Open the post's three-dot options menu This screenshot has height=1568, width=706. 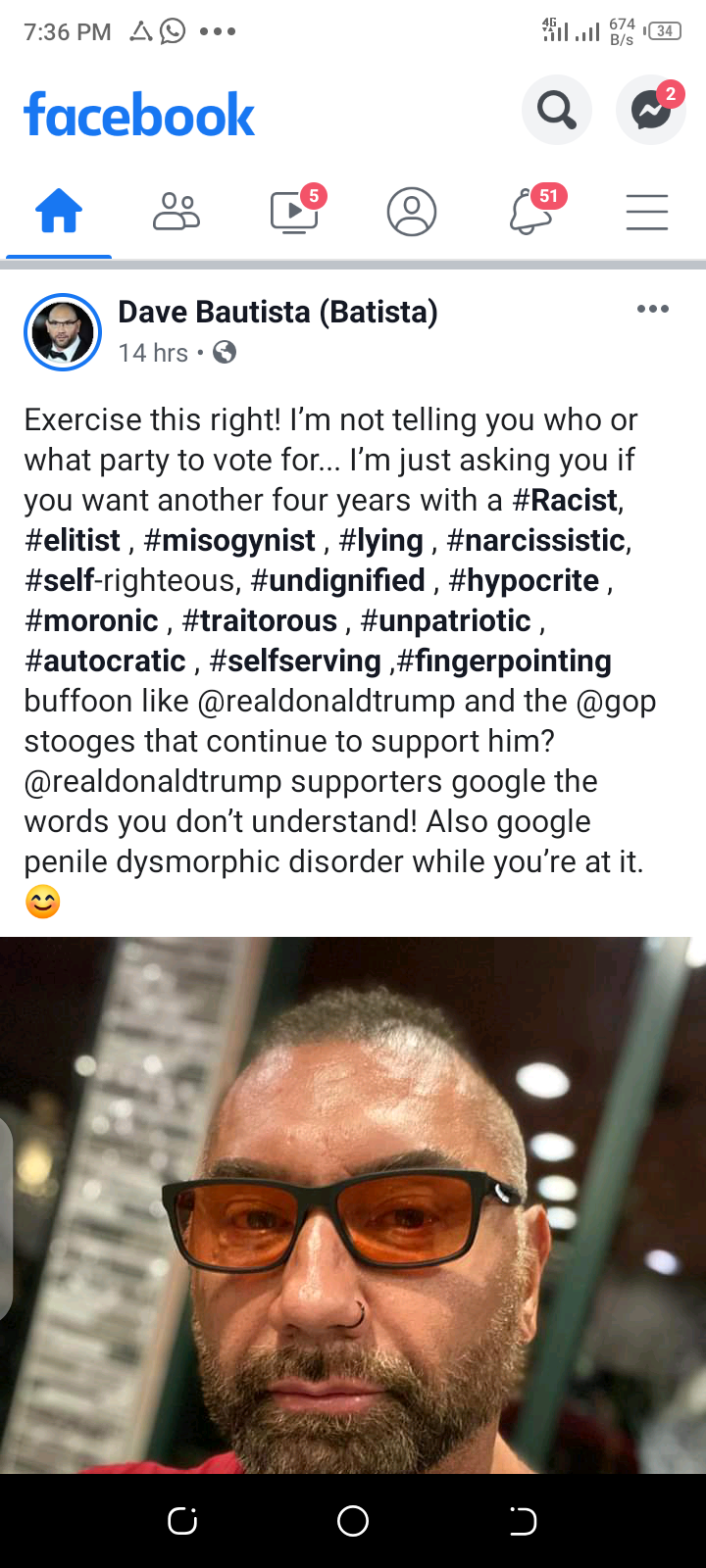coord(652,310)
